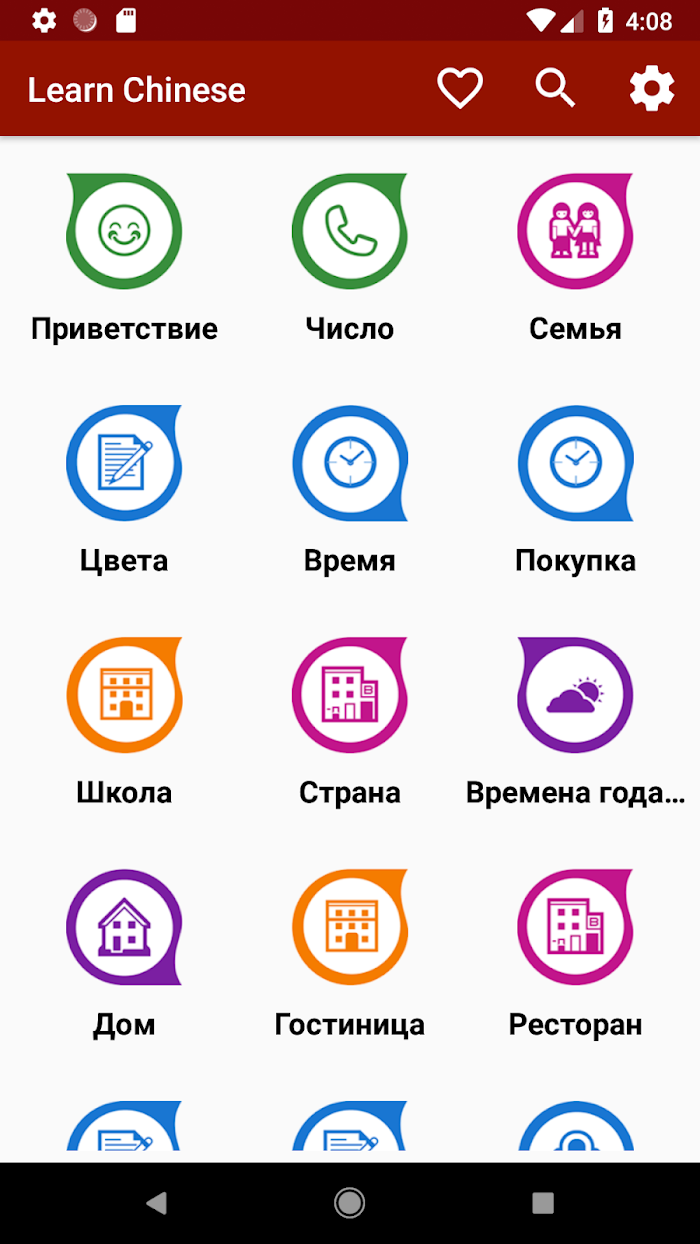This screenshot has height=1244, width=700.
Task: Open the Ресторан category
Action: pos(576,956)
